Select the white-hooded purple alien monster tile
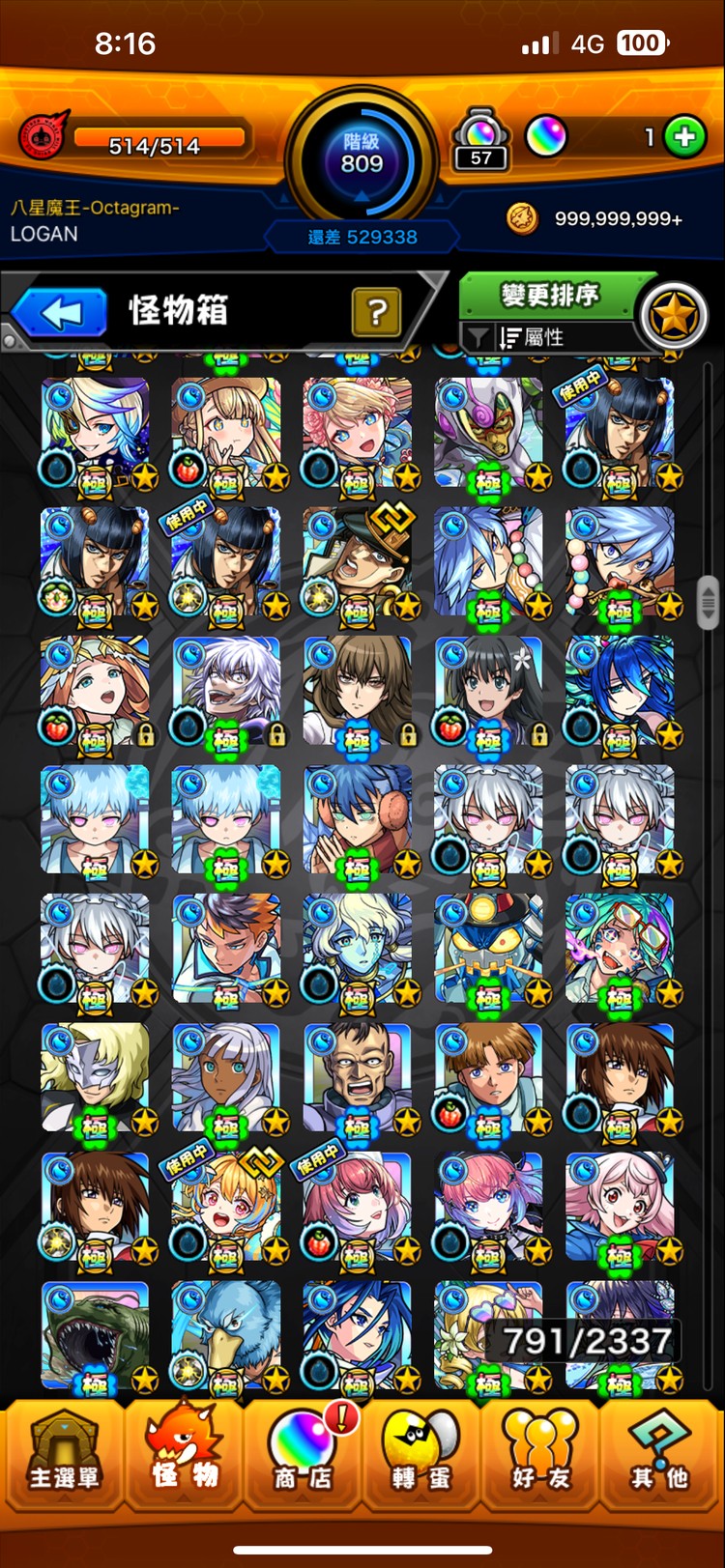Viewport: 725px width, 1568px height. point(488,433)
